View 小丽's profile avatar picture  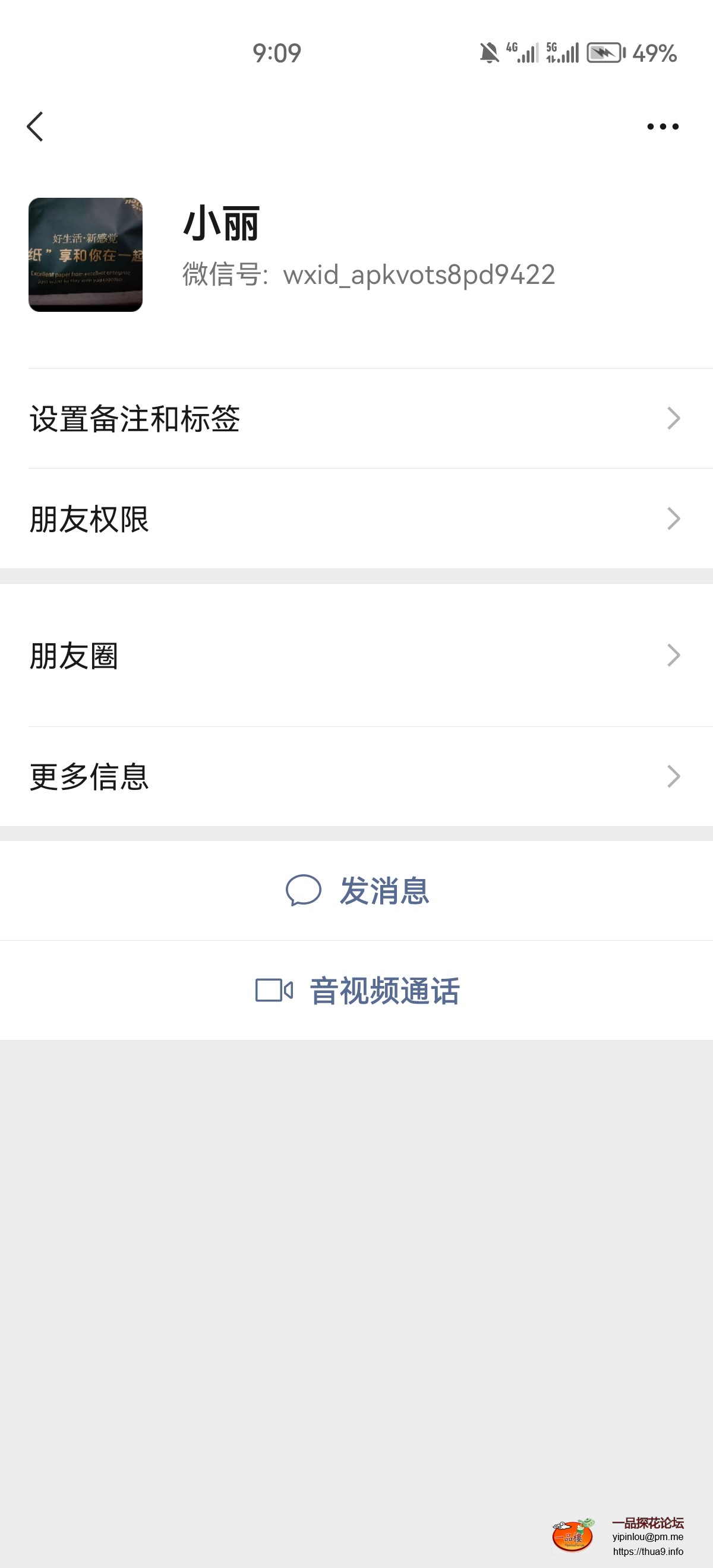pos(85,254)
